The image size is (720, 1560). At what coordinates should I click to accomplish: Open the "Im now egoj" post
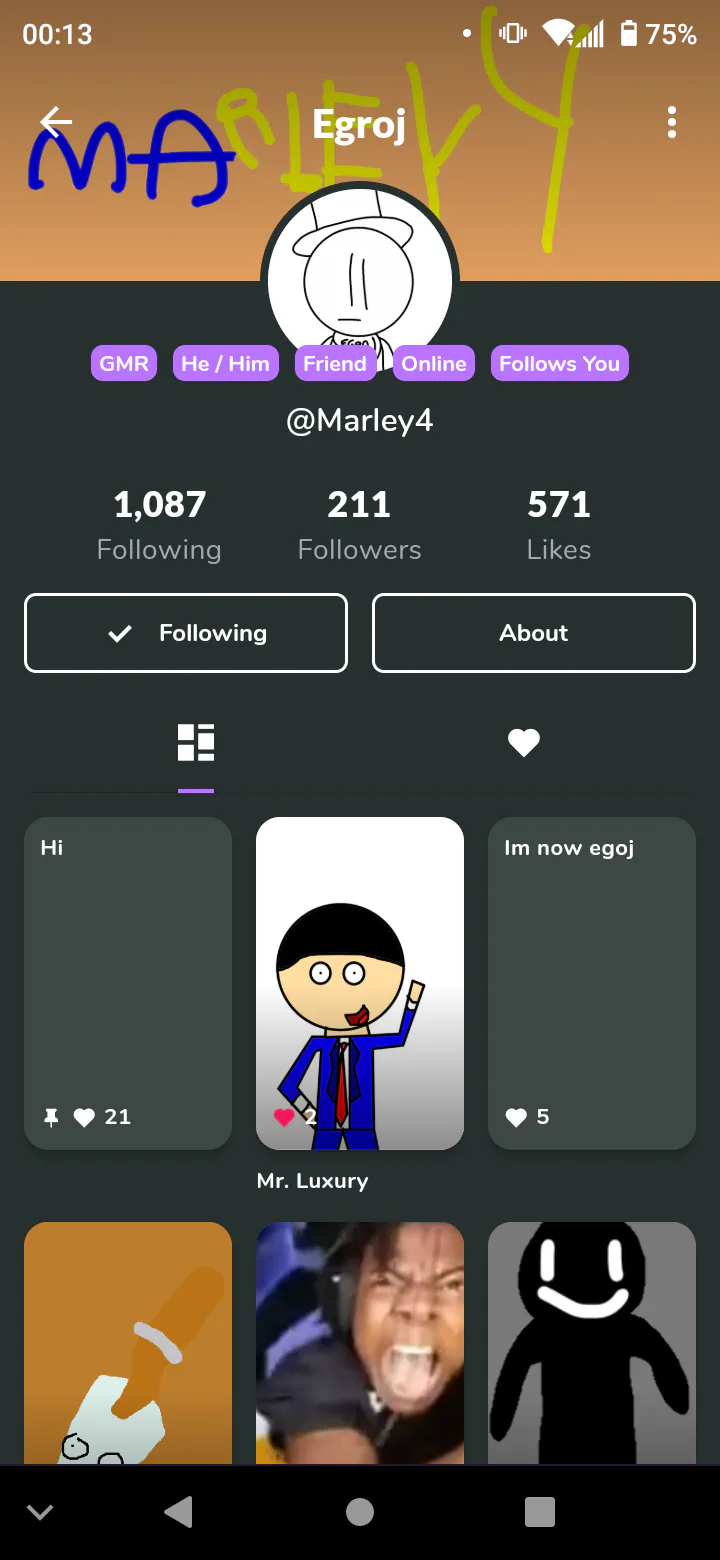[x=592, y=984]
